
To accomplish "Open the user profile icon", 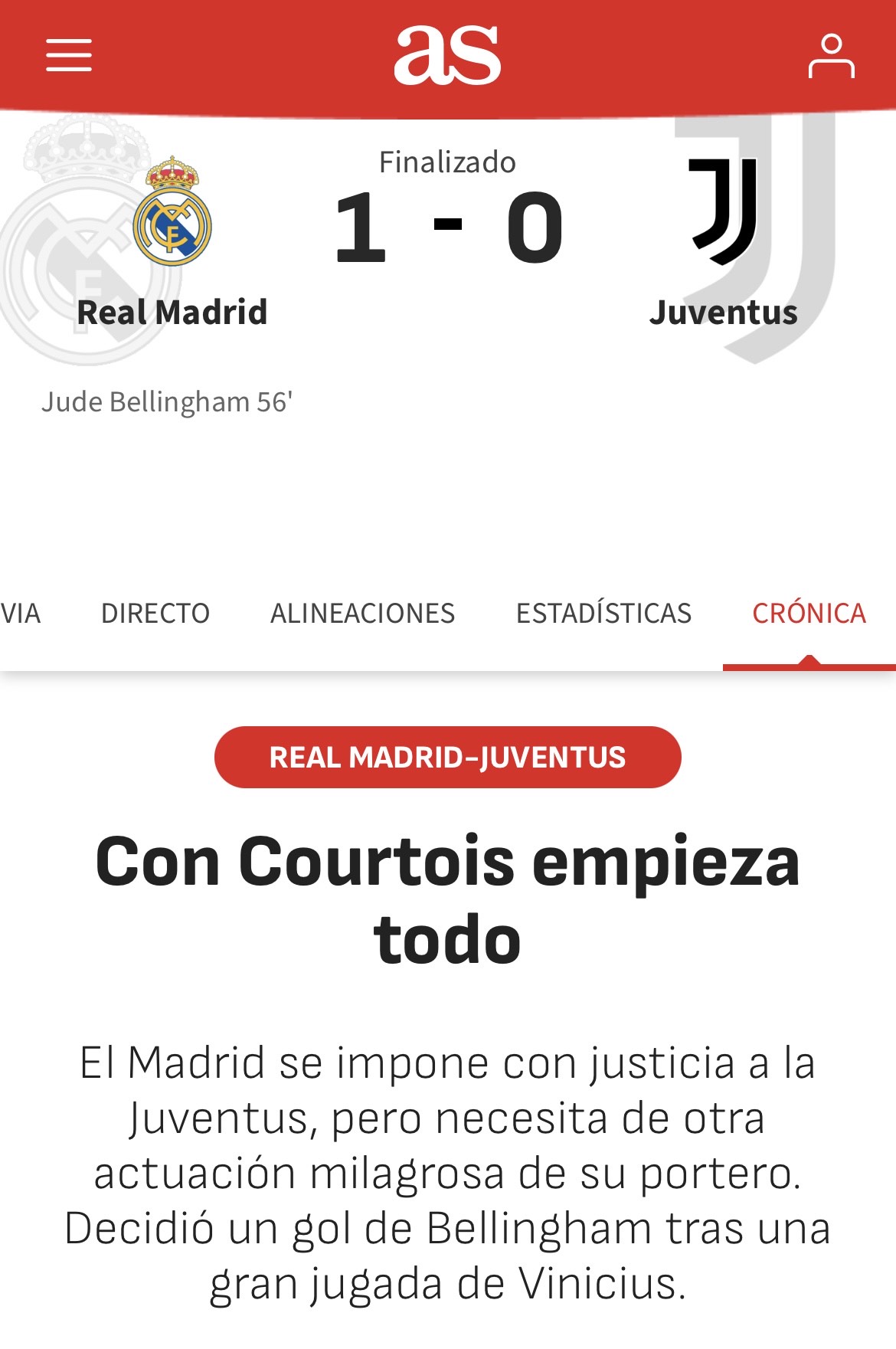I will click(831, 56).
